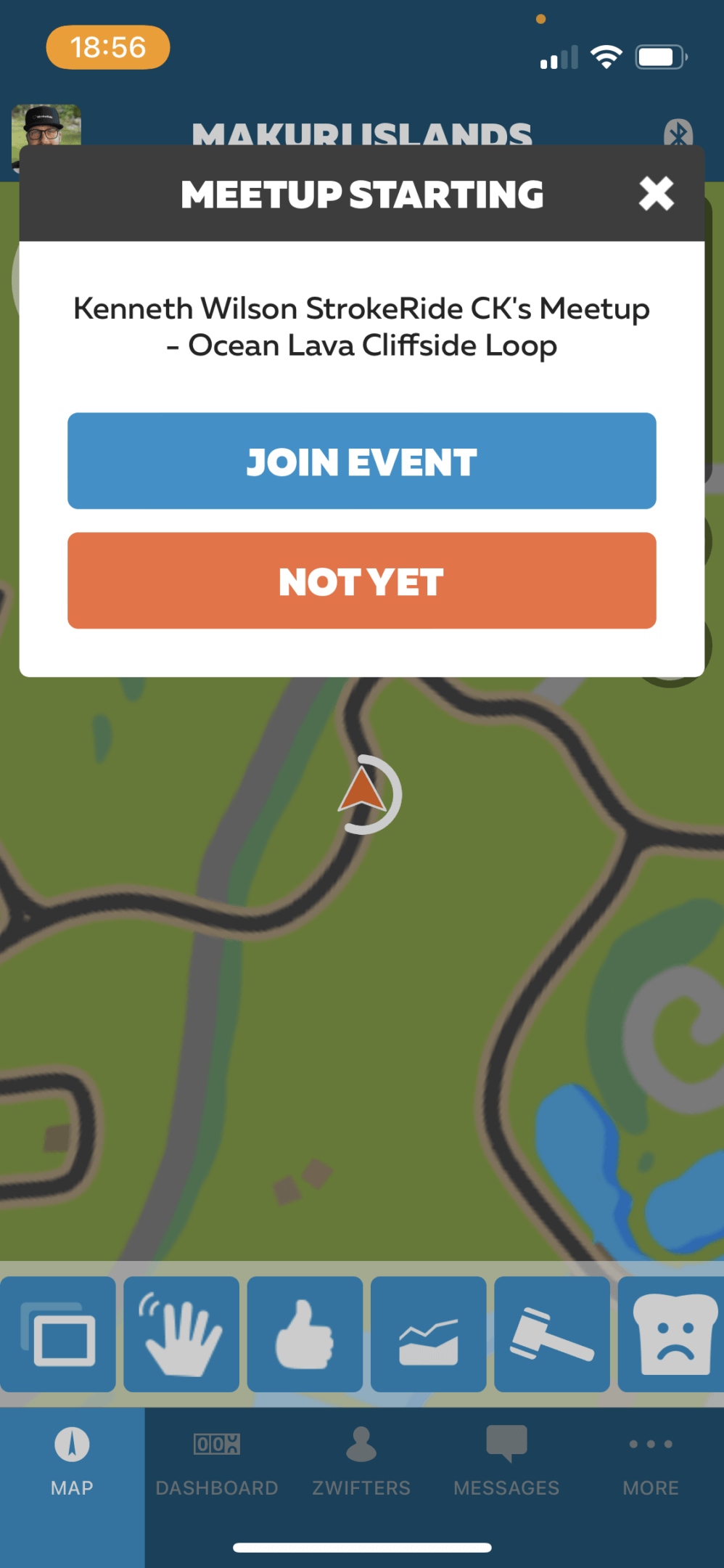Open the Zwifters tab

(361, 1461)
